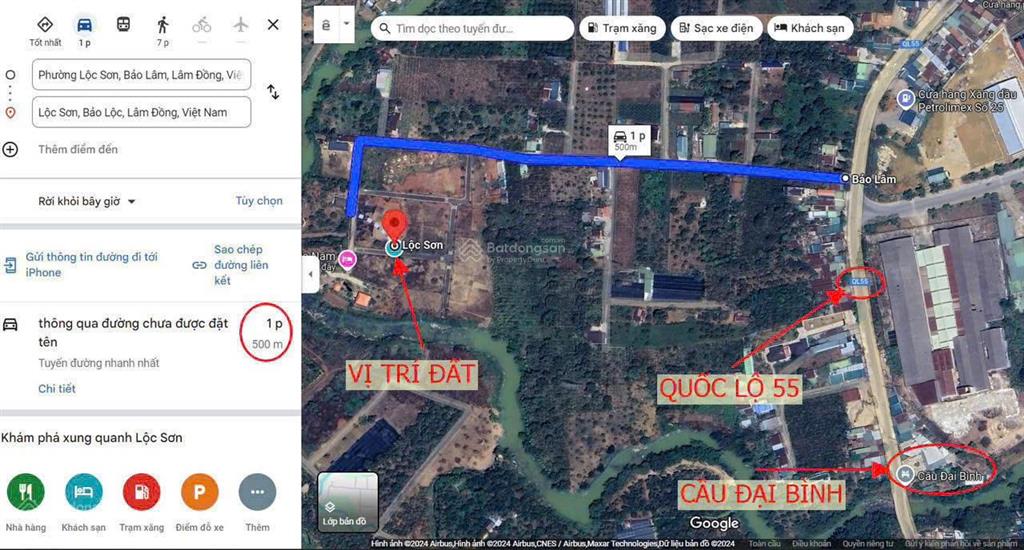Open Tùy chọn route options
The image size is (1024, 550).
tap(259, 201)
